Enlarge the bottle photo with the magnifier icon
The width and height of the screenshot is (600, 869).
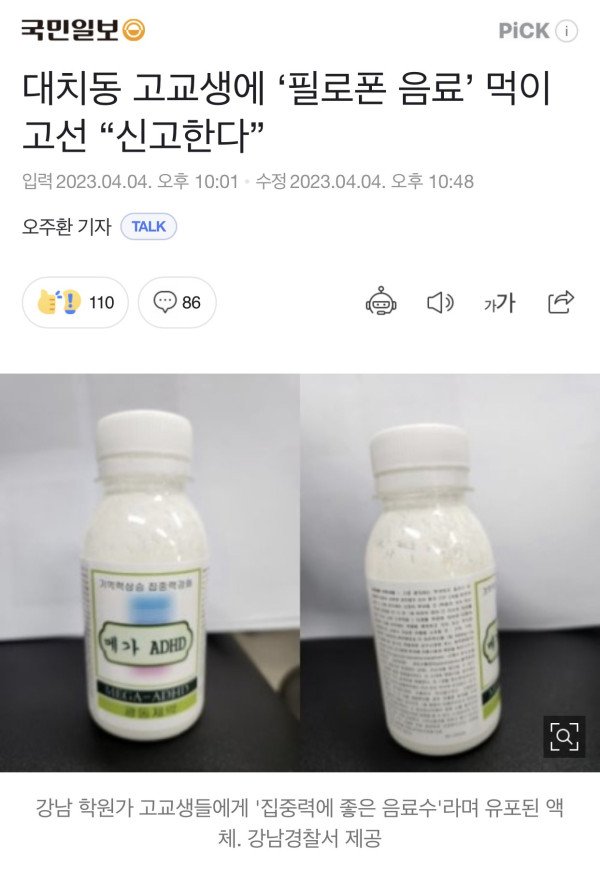pyautogui.click(x=564, y=738)
